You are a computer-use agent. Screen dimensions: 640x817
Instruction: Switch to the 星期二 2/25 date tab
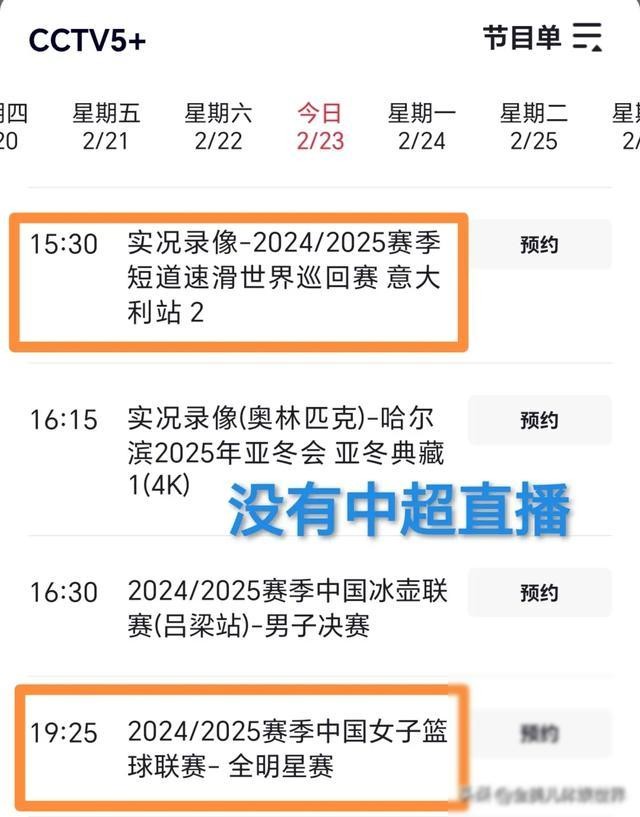(x=533, y=127)
